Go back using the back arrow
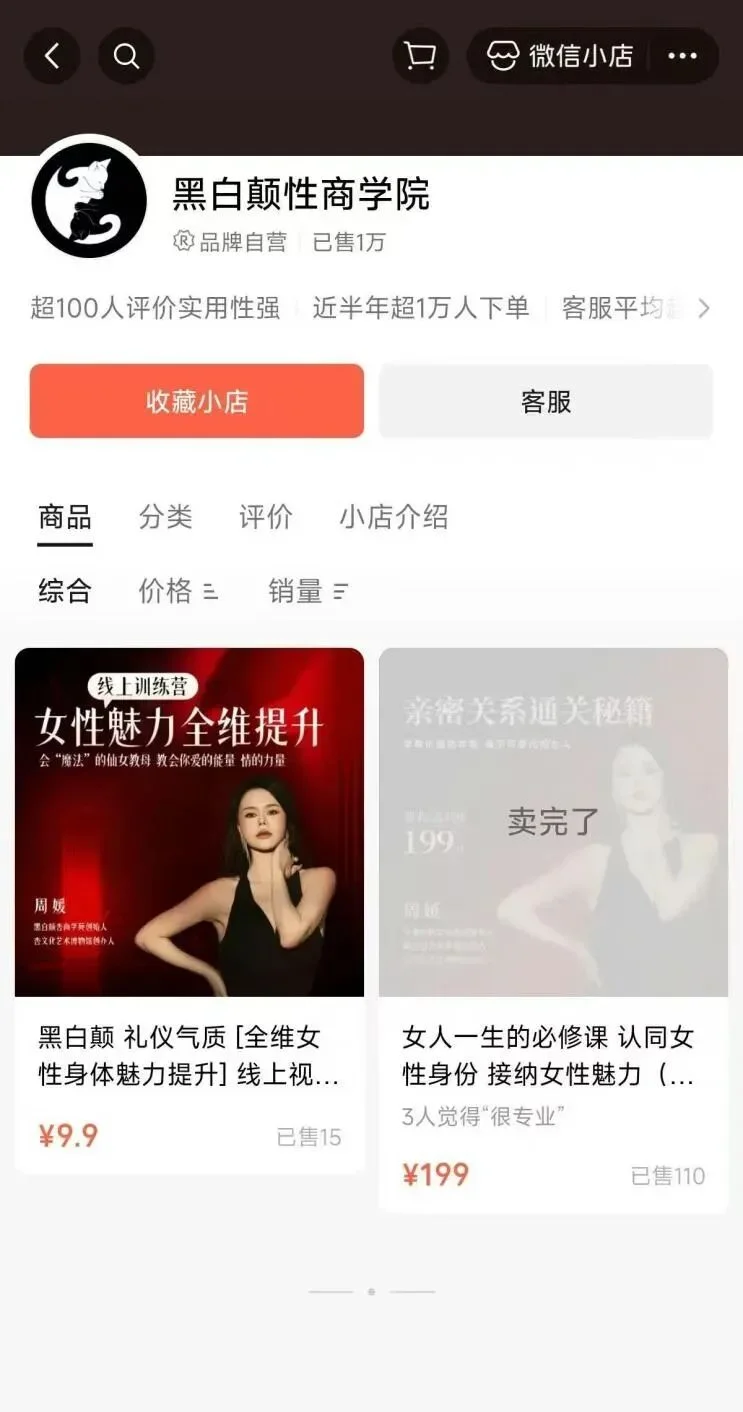This screenshot has height=1412, width=743. (52, 56)
